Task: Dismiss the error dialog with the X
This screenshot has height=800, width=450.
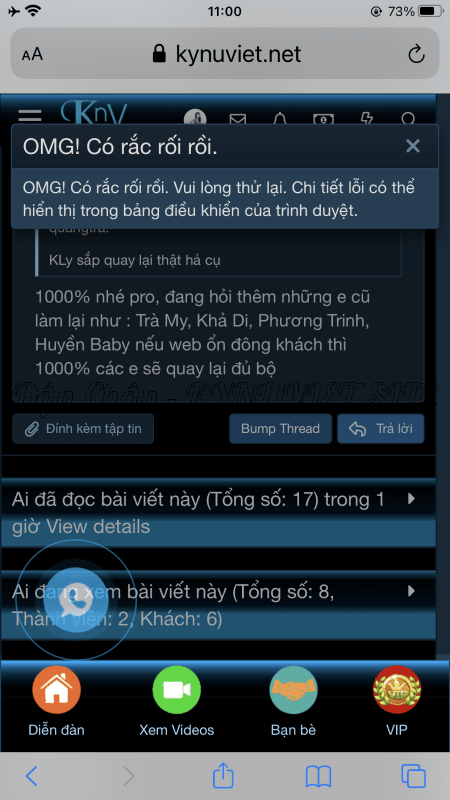Action: pyautogui.click(x=412, y=146)
